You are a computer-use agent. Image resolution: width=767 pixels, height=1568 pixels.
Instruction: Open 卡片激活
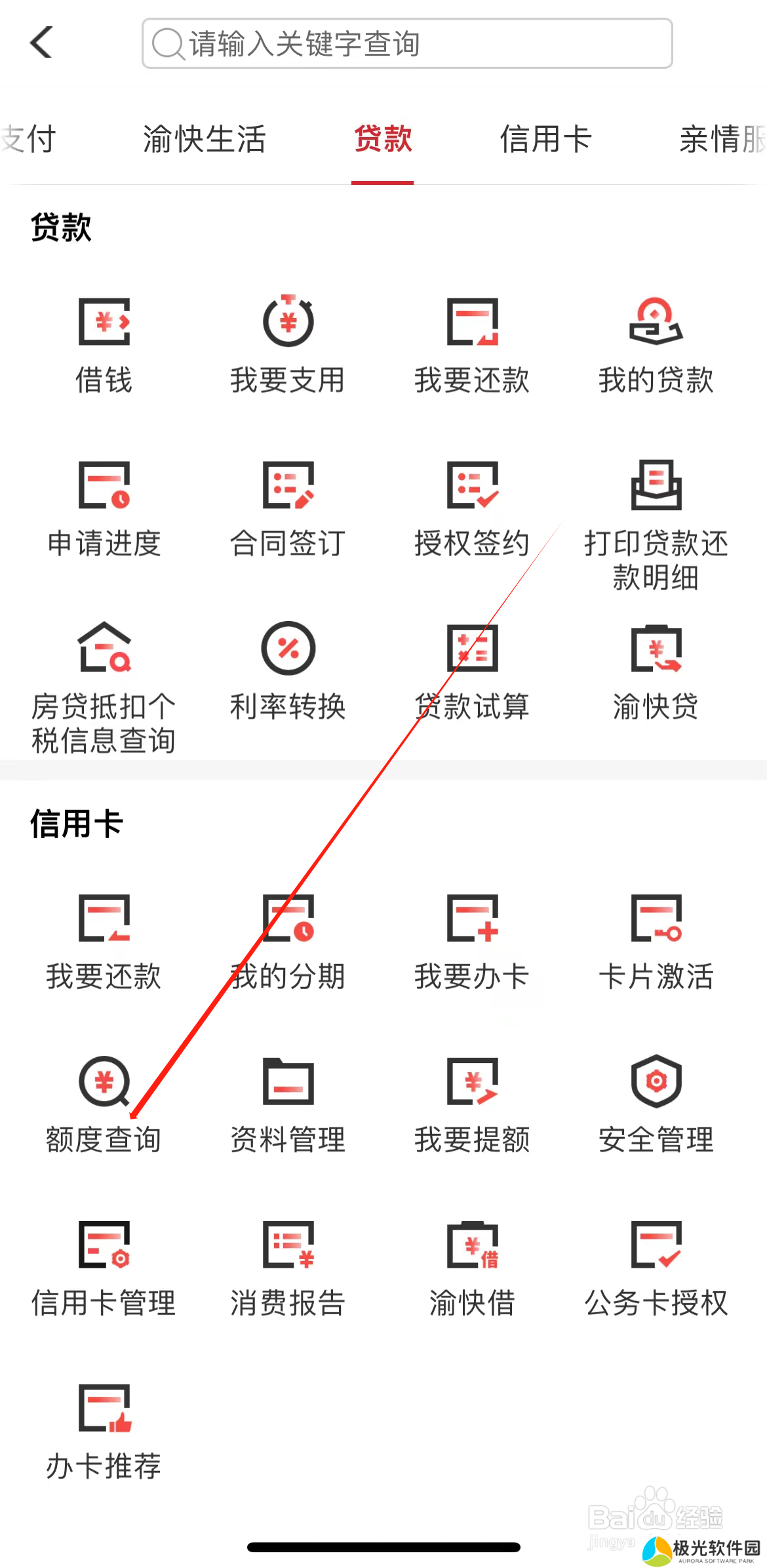tap(656, 942)
